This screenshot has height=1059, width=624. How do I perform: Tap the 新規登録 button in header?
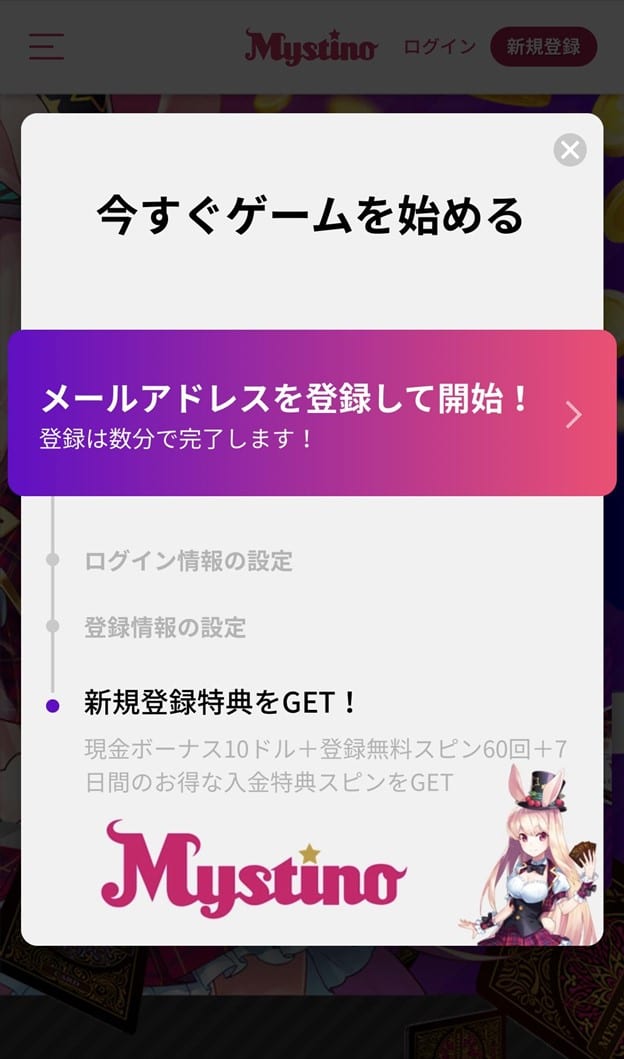pyautogui.click(x=543, y=47)
